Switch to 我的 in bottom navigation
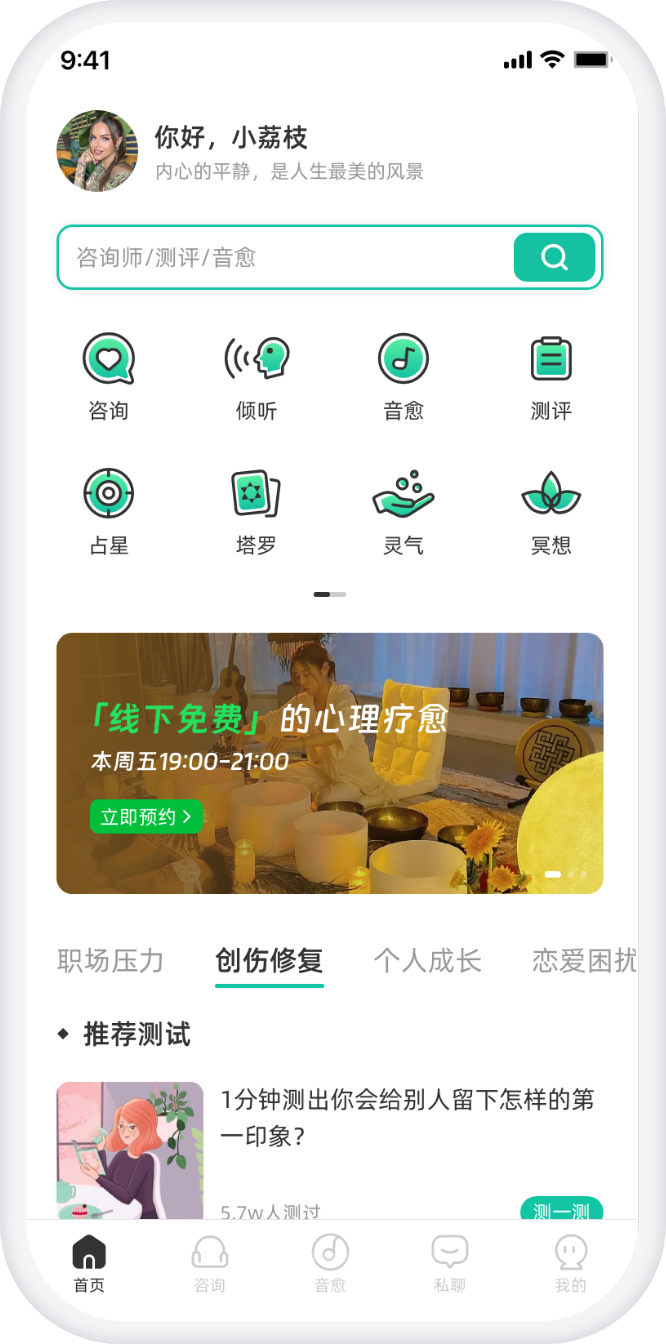Viewport: 666px width, 1344px height. (x=570, y=1264)
